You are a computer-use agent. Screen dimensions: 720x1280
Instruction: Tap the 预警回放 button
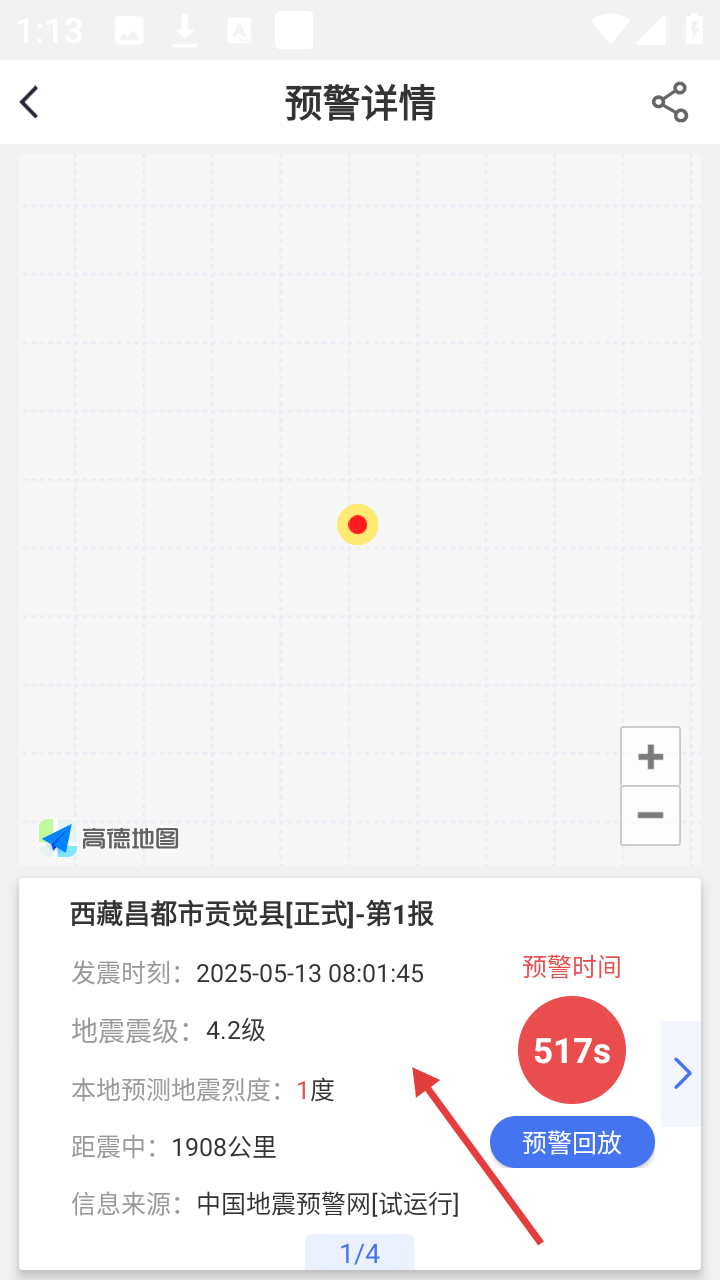point(572,1142)
